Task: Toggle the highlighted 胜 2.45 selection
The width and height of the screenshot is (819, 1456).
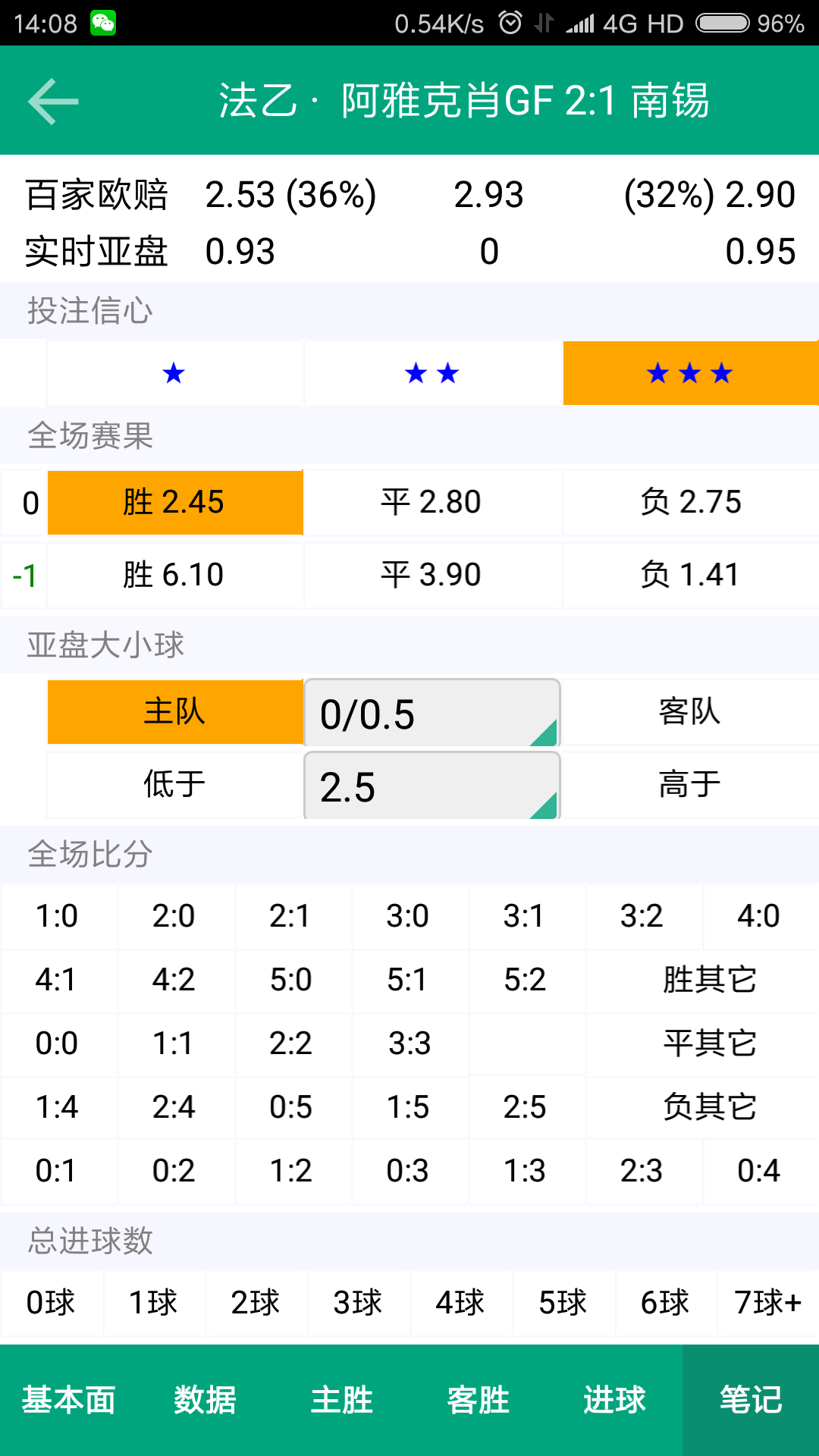Action: [174, 502]
